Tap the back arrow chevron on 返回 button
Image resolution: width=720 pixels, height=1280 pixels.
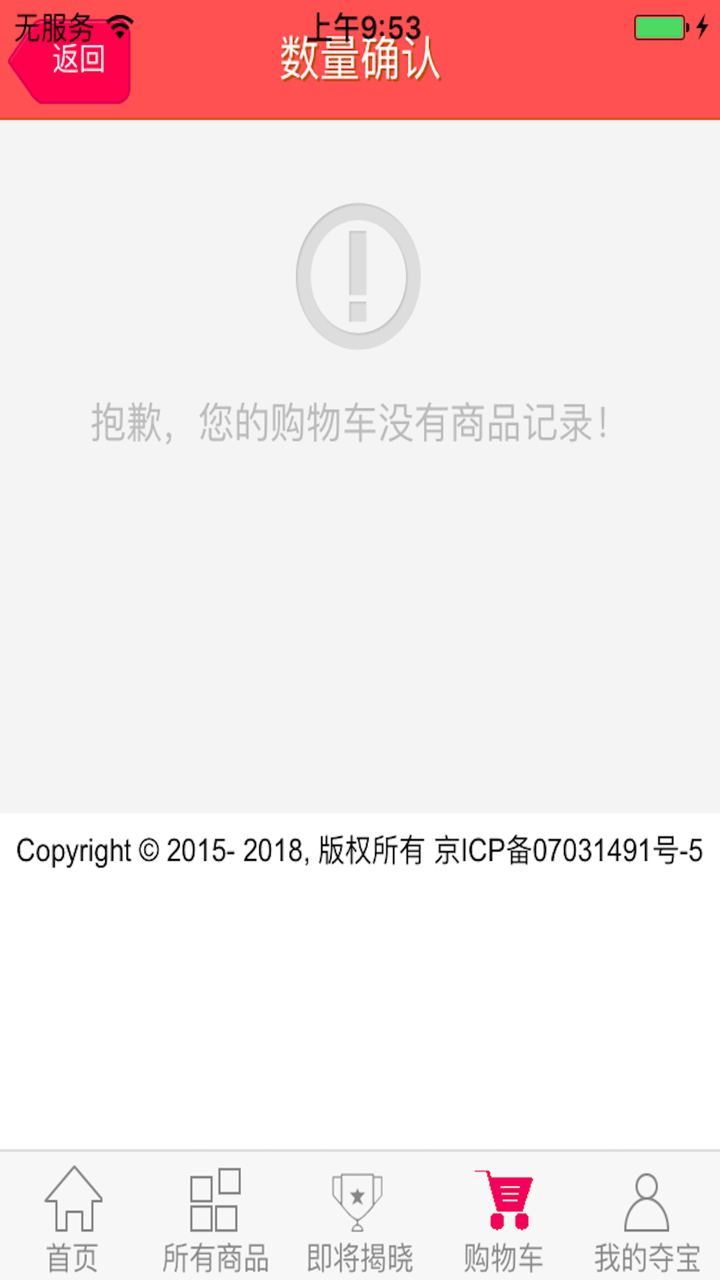click(18, 60)
